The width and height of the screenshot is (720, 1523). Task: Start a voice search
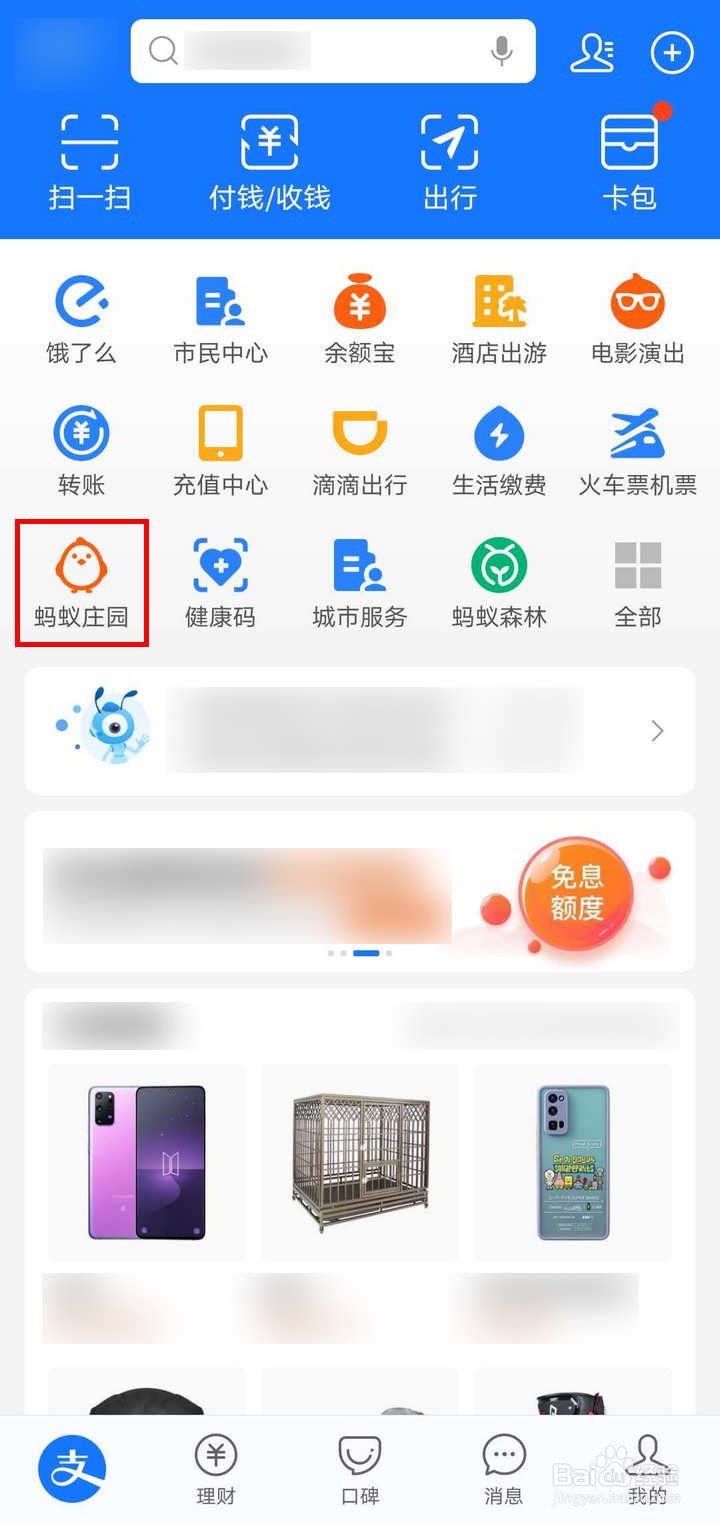(503, 51)
